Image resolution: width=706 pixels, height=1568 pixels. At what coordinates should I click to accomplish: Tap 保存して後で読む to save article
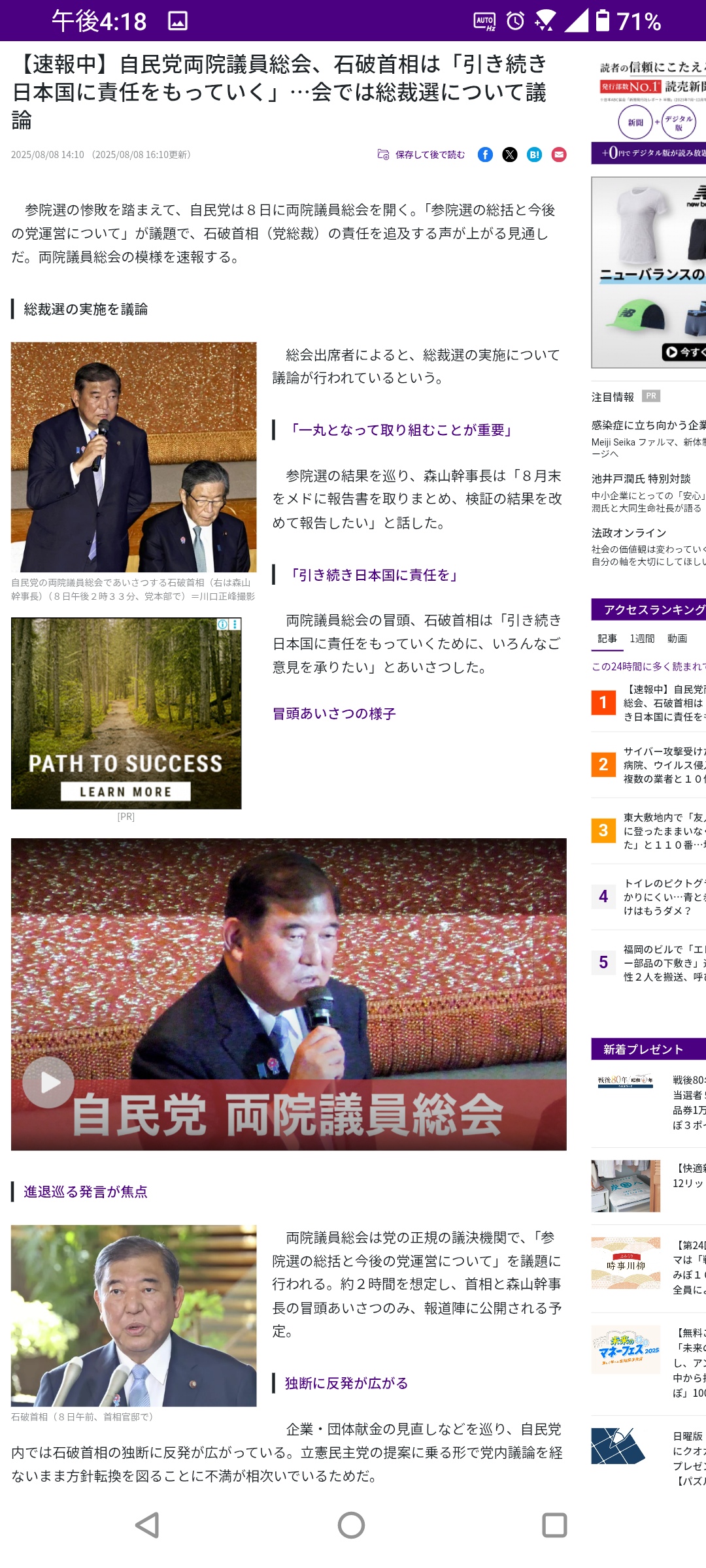tap(421, 155)
